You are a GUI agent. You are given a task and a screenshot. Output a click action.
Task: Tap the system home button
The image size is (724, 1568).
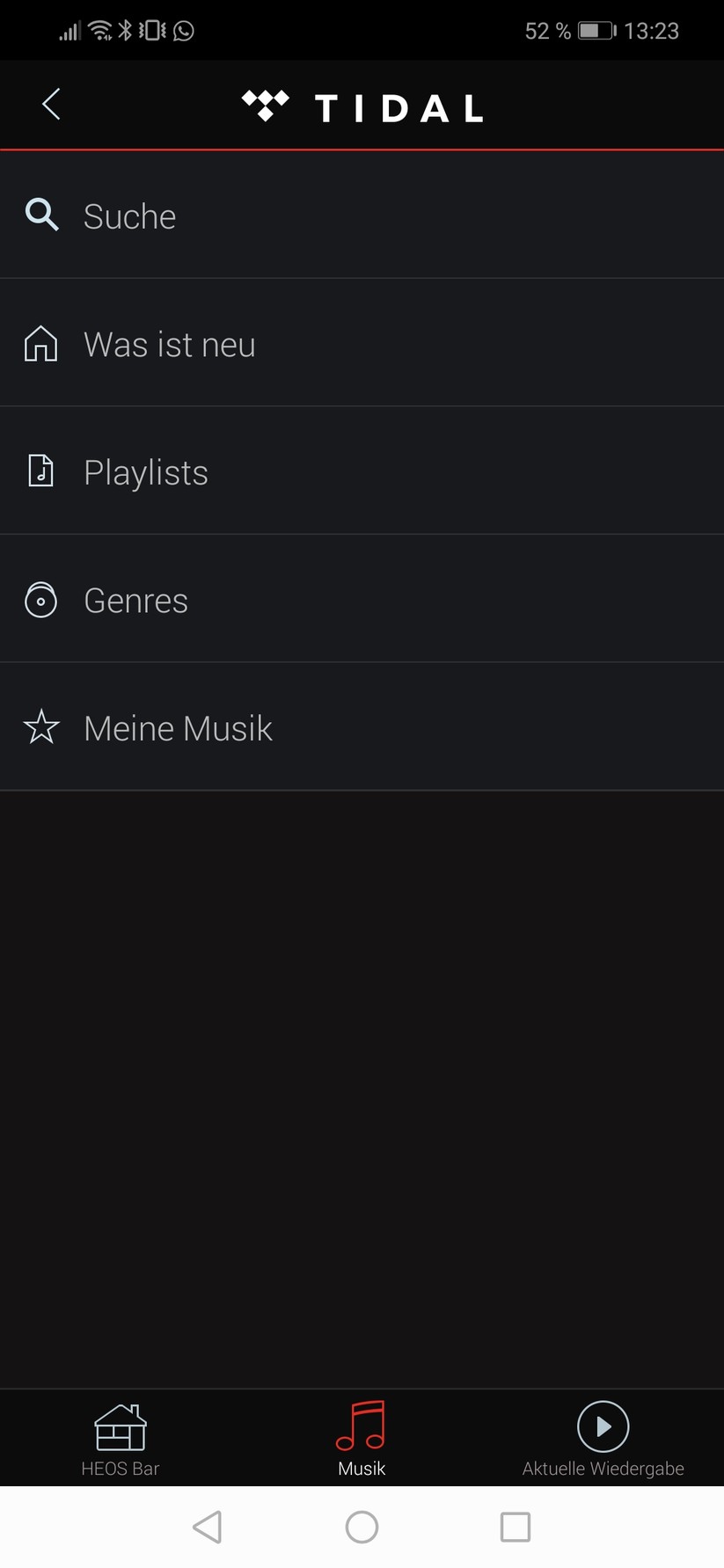click(362, 1528)
